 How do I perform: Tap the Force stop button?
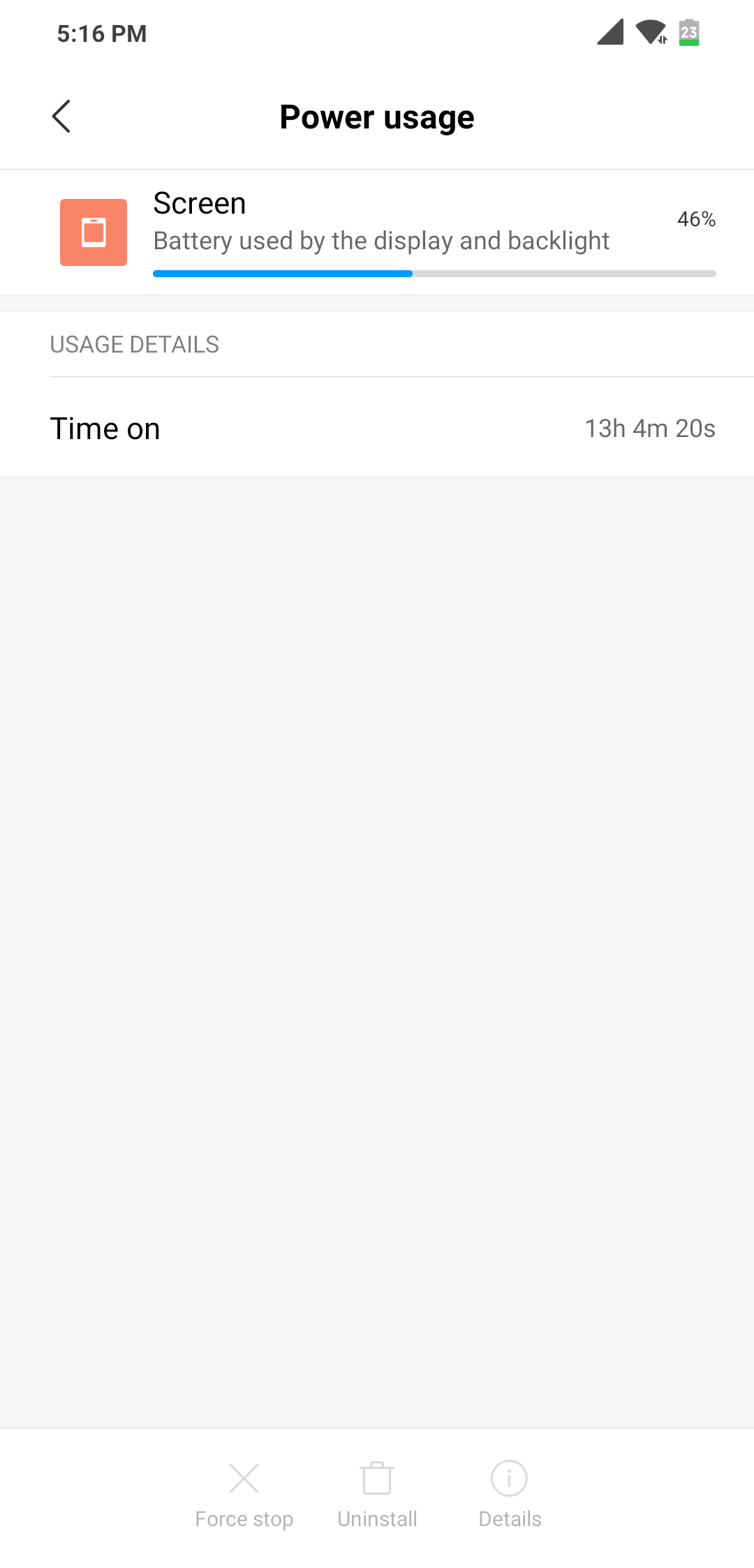coord(244,1493)
